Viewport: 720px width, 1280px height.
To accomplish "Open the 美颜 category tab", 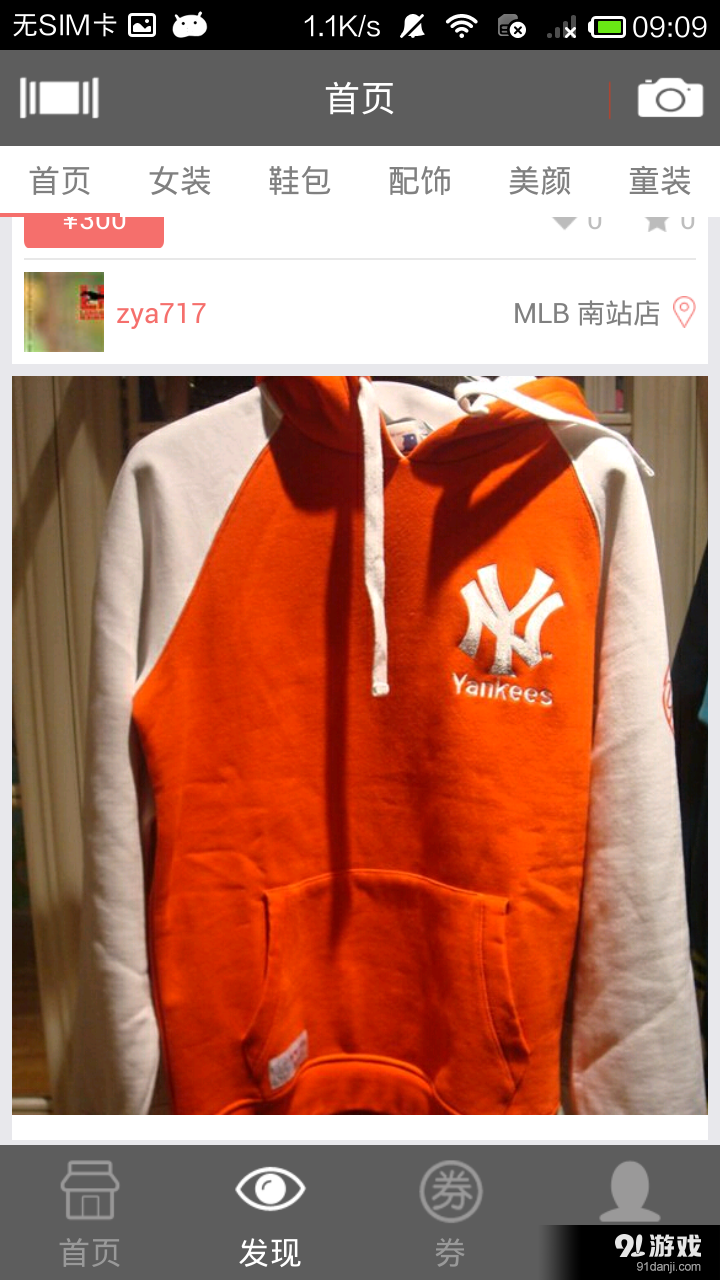I will tap(539, 181).
